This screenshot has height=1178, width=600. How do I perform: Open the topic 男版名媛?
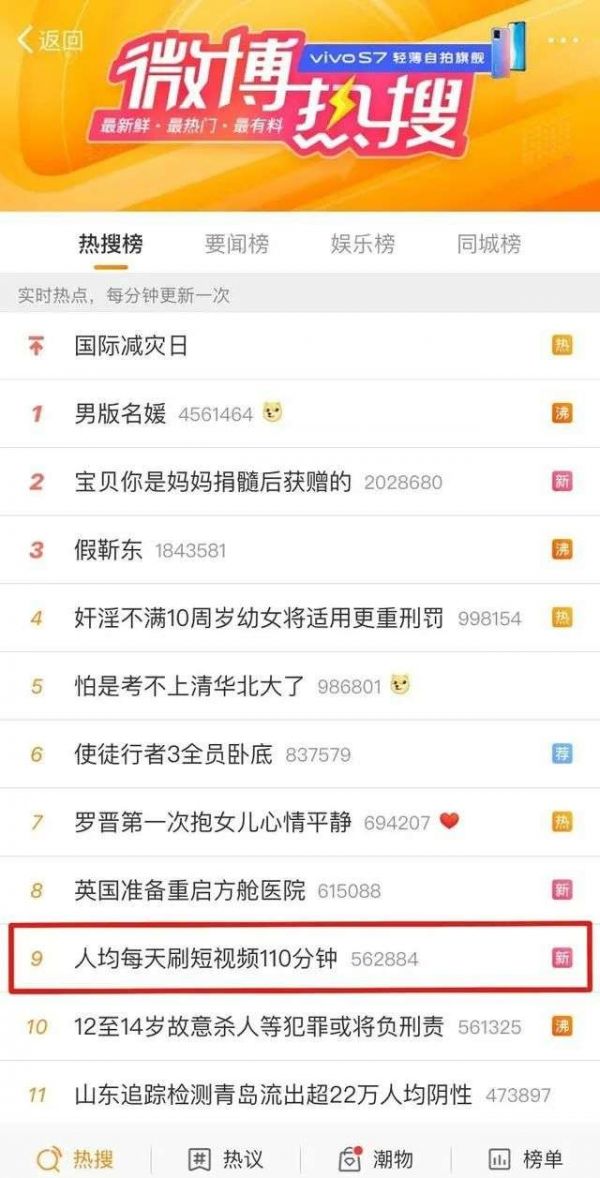point(121,413)
